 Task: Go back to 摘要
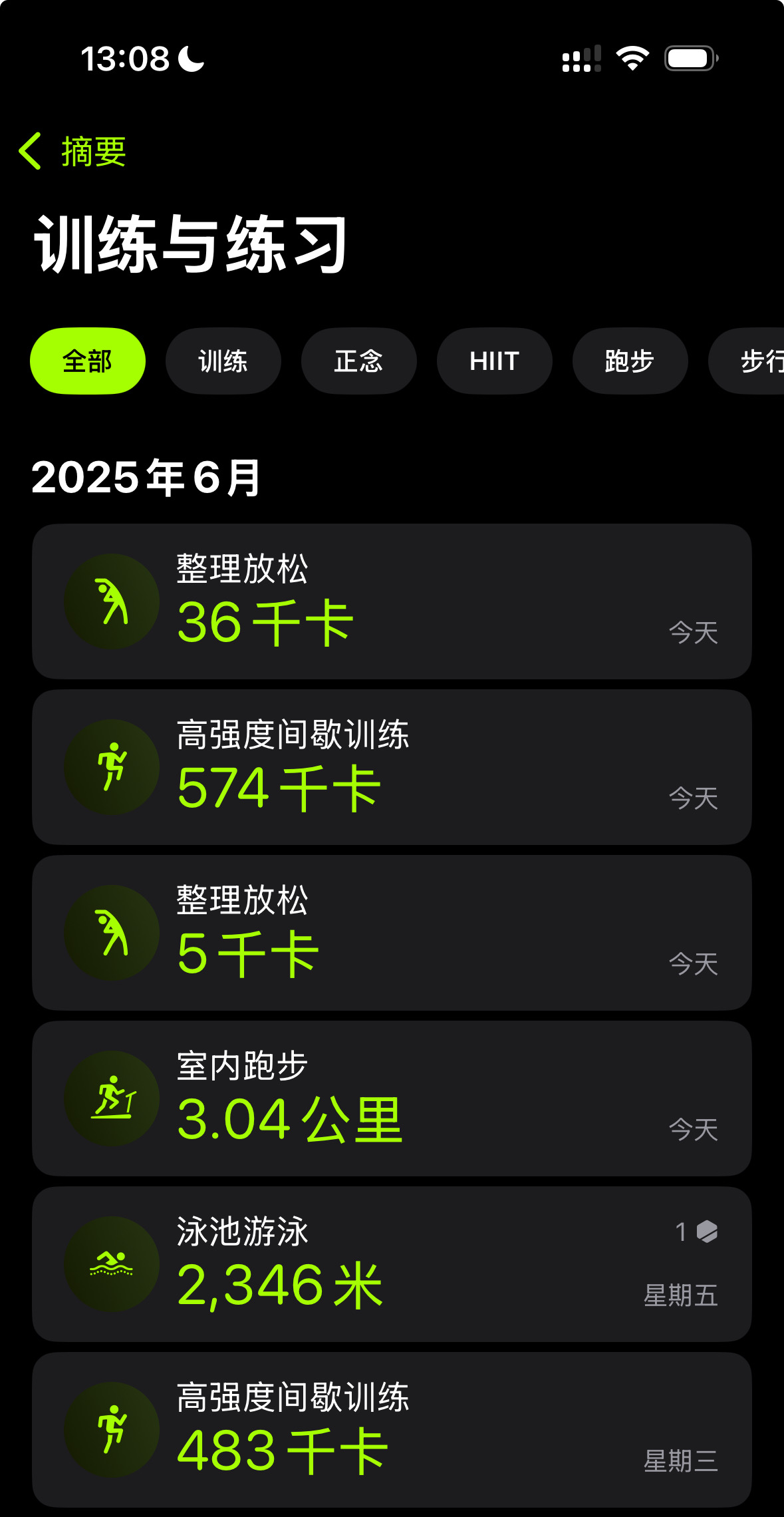tap(72, 151)
